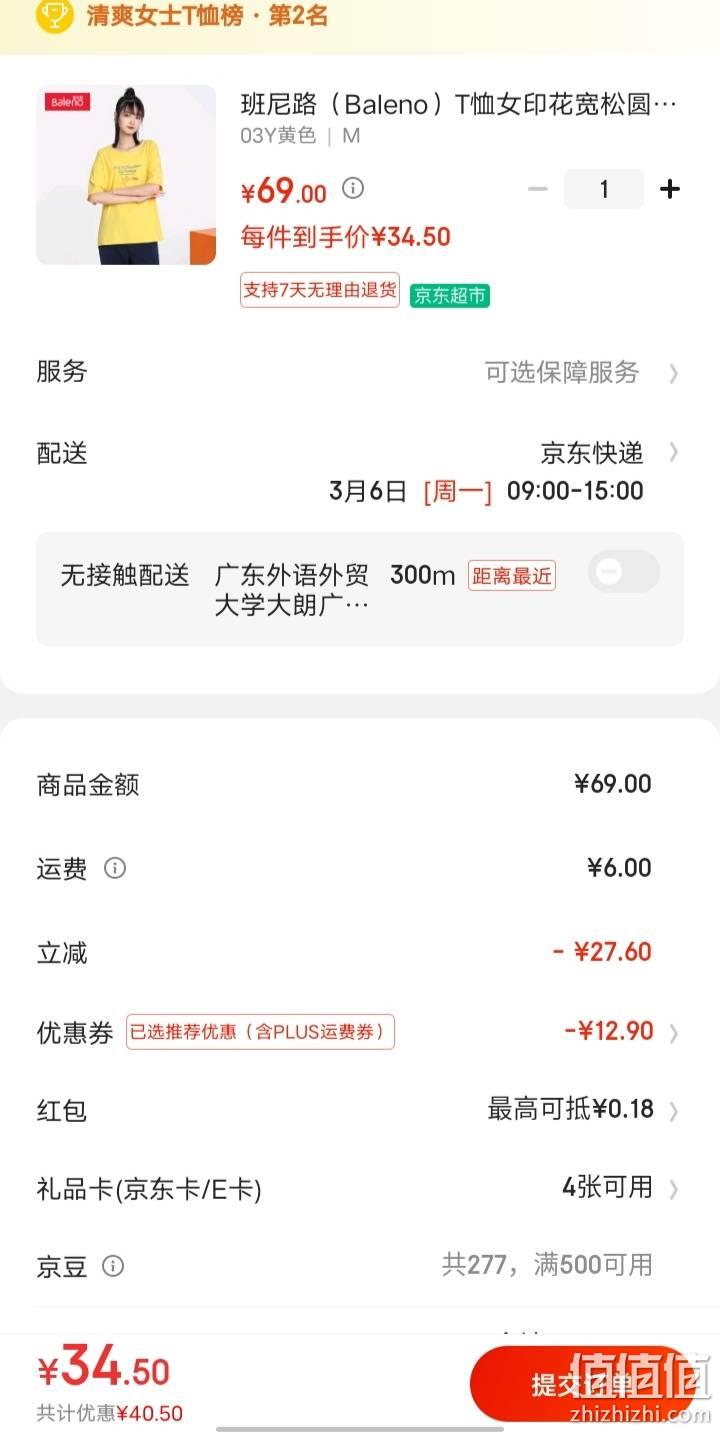Open 红包 red packet row

click(x=360, y=1110)
